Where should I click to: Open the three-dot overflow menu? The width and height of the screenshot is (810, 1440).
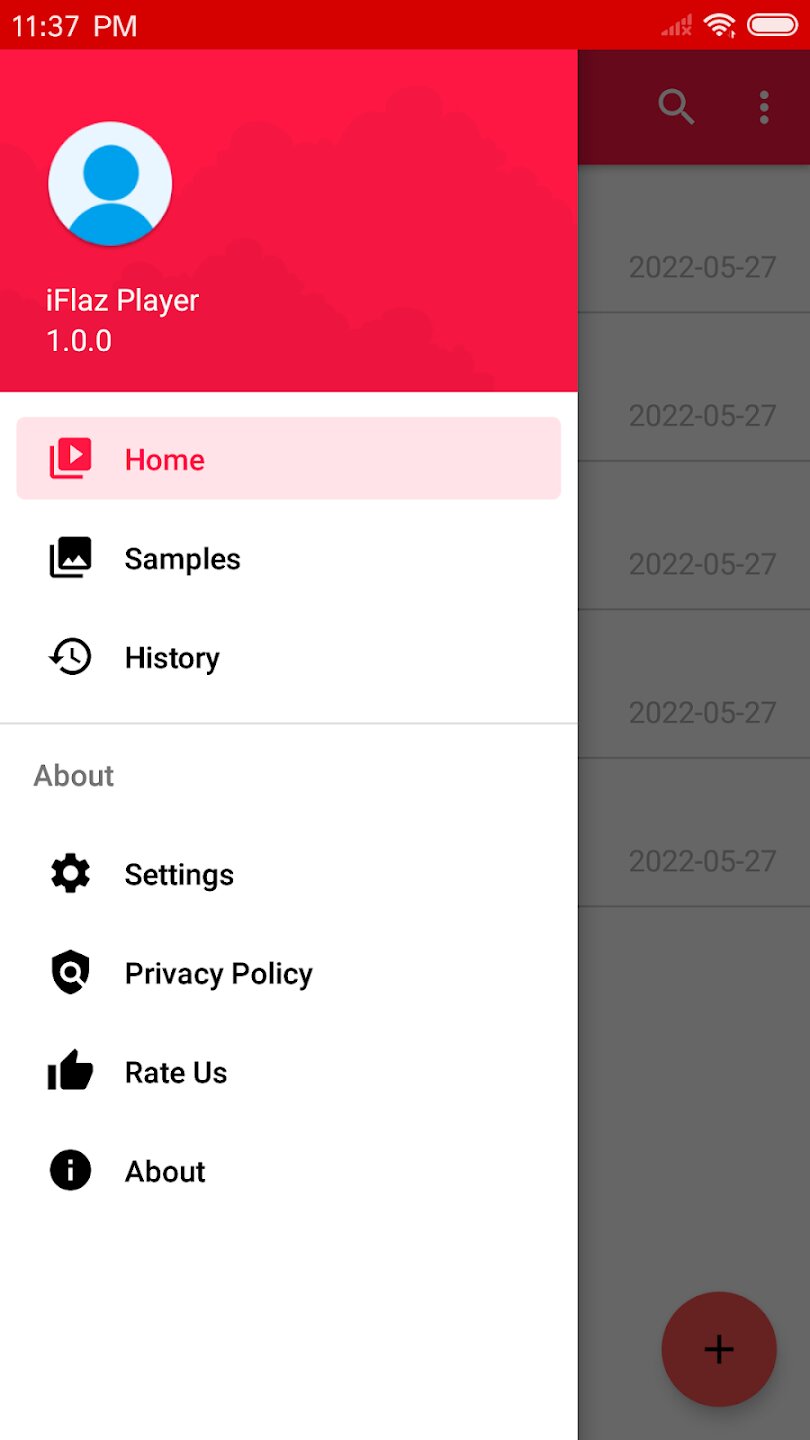[x=764, y=107]
